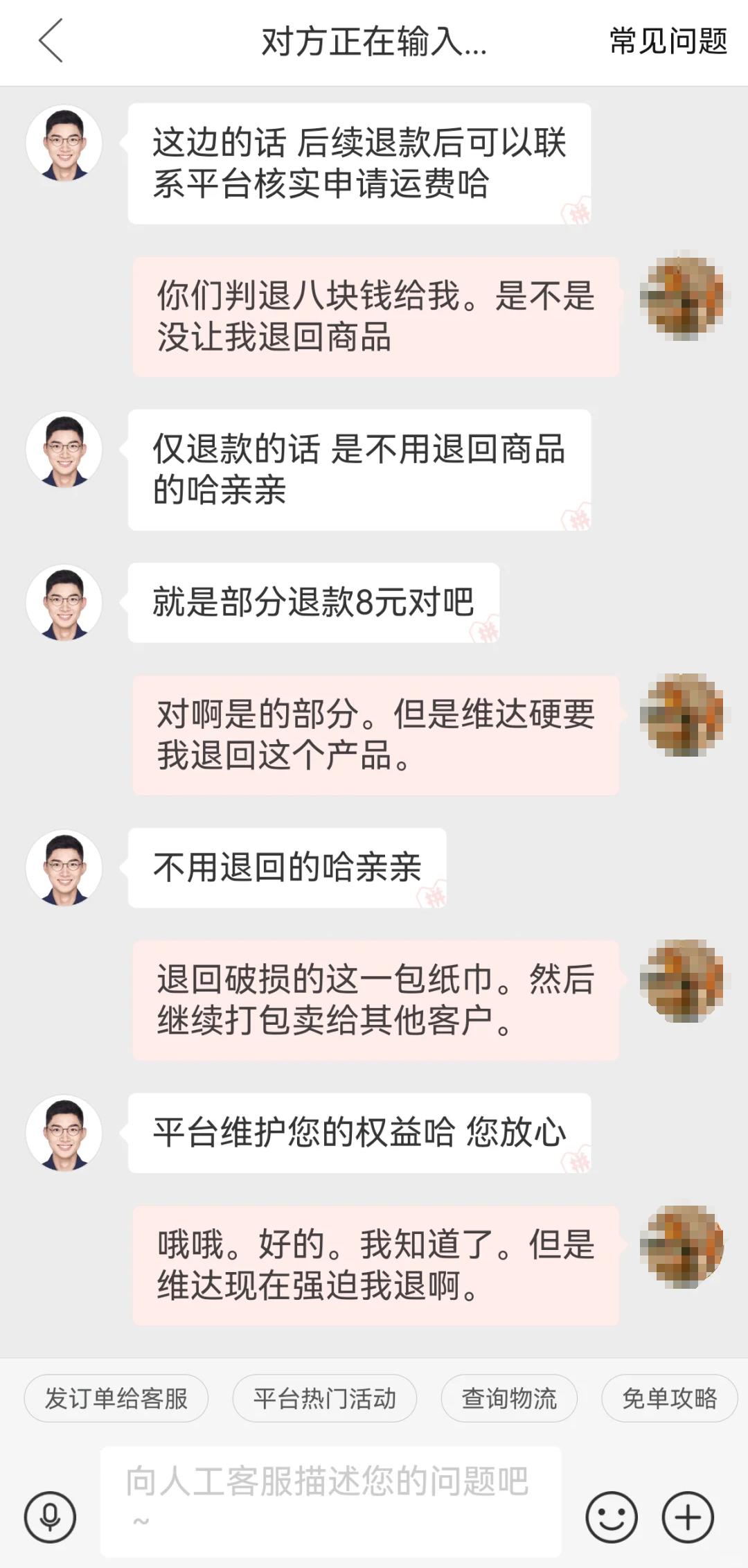Switch to voice input microphone
The height and width of the screenshot is (1568, 748).
tap(50, 1517)
